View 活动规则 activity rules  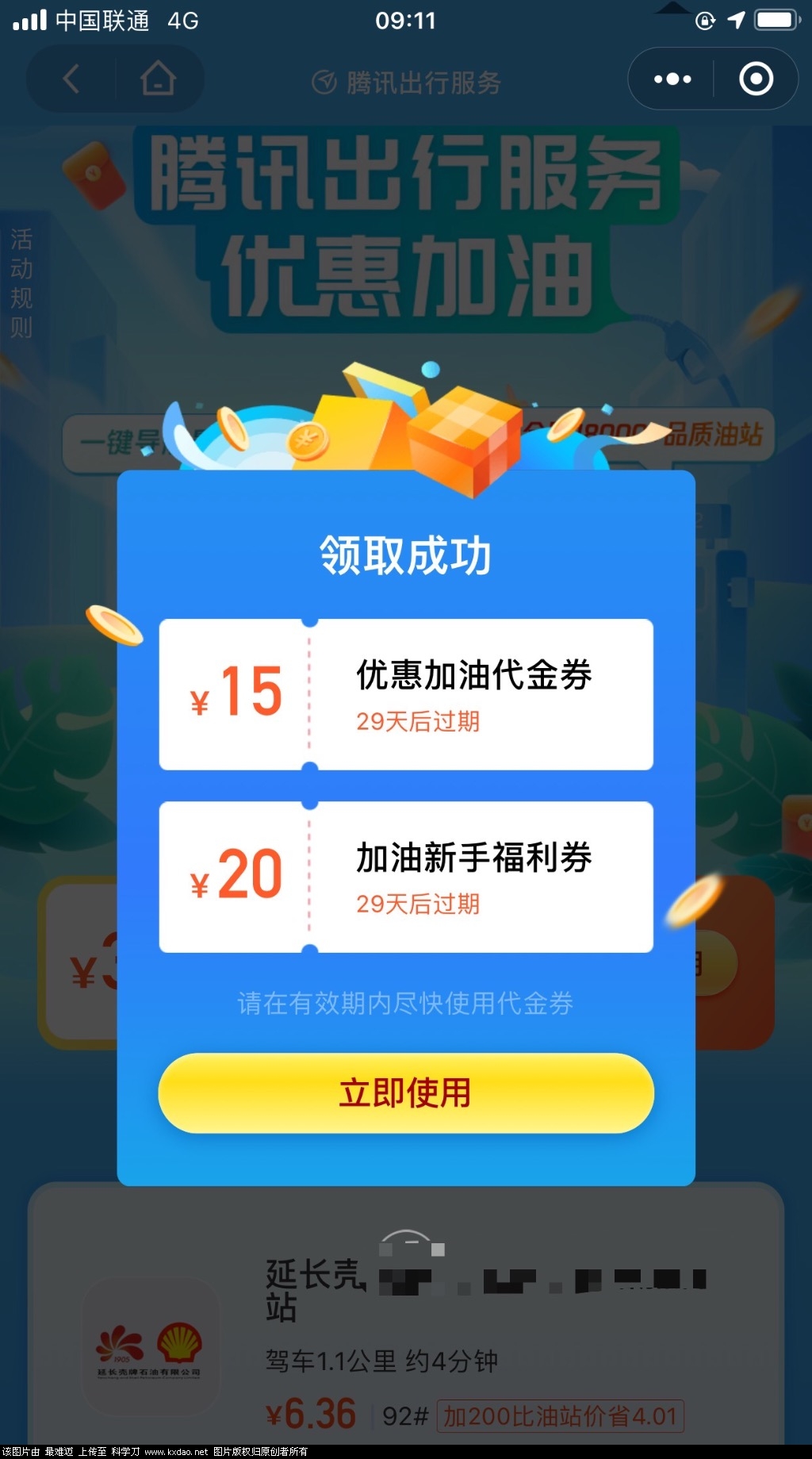[x=21, y=283]
